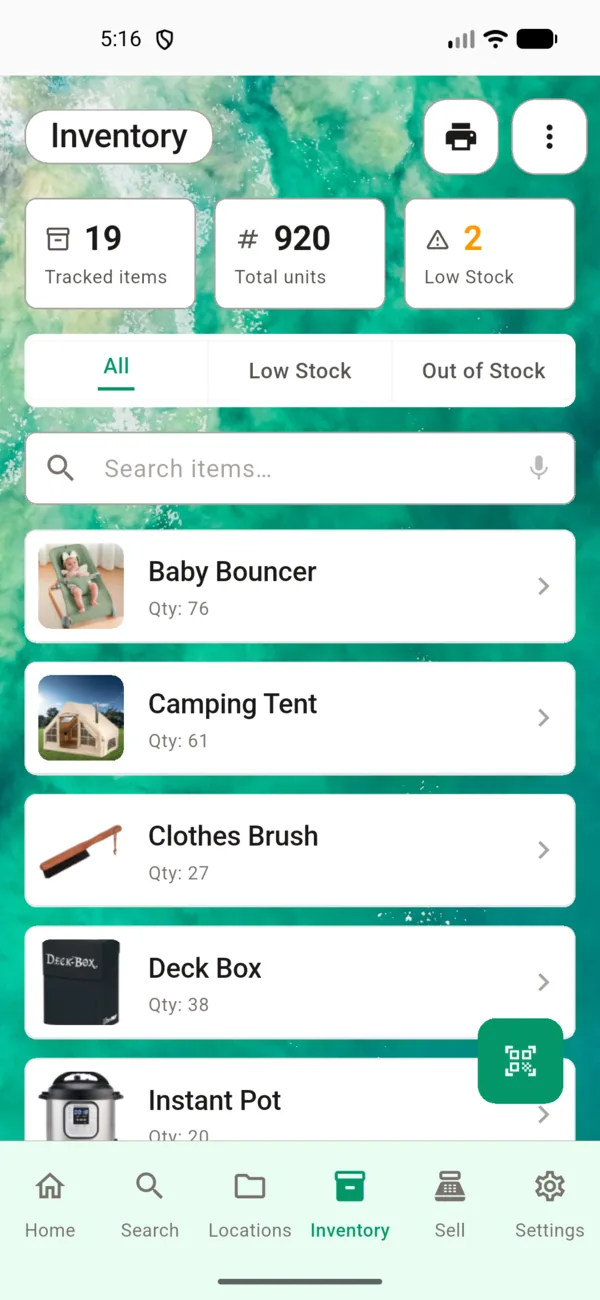Screen dimensions: 600x1300
Task: Switch to the Search tab
Action: click(150, 1204)
